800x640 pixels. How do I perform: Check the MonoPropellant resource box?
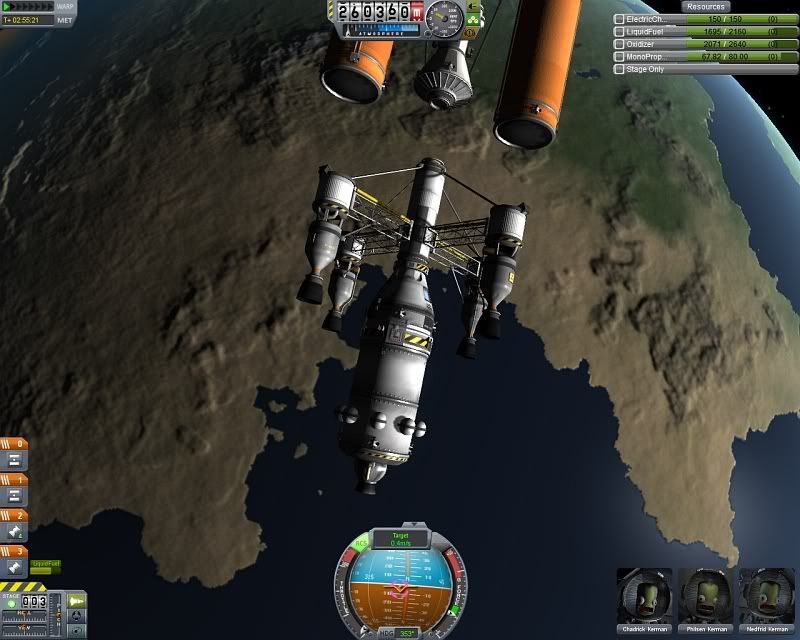coord(621,58)
